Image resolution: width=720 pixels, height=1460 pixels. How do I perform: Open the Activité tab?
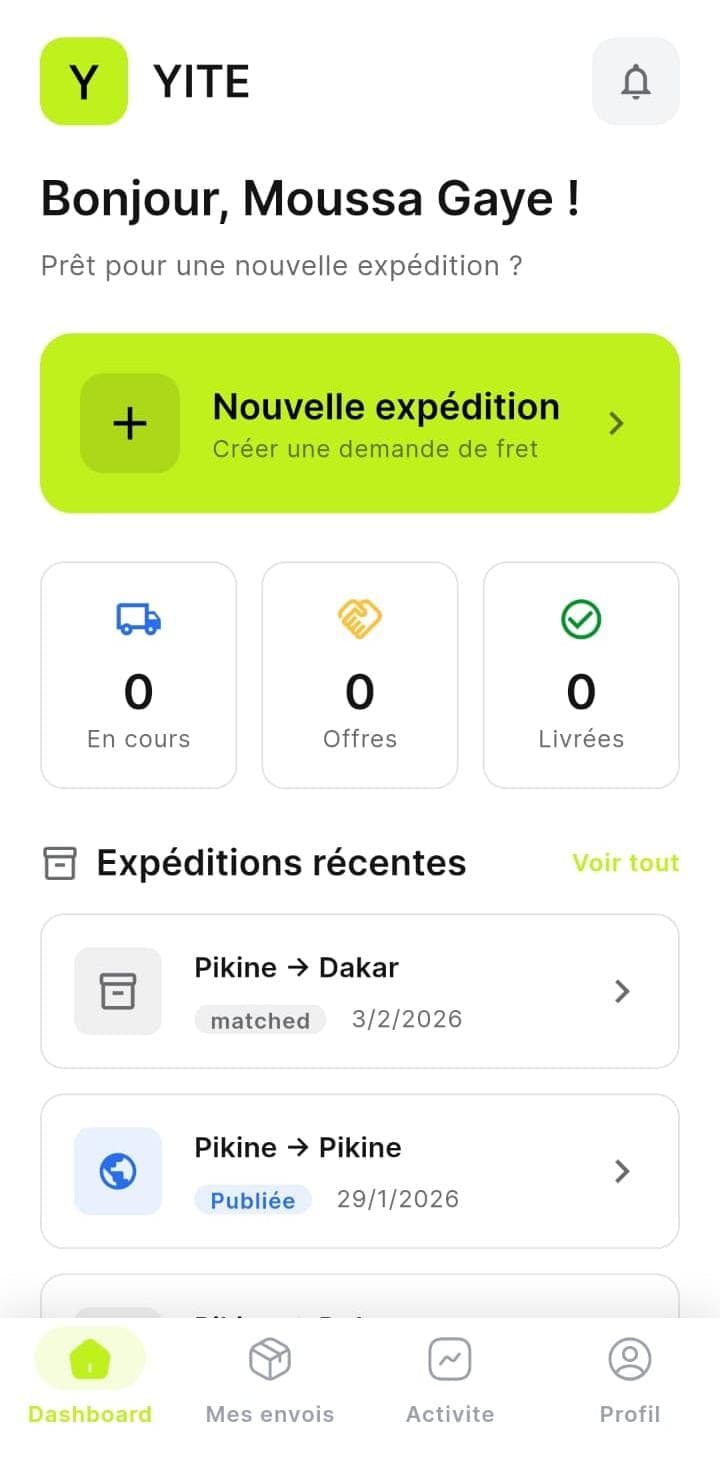(x=450, y=1380)
